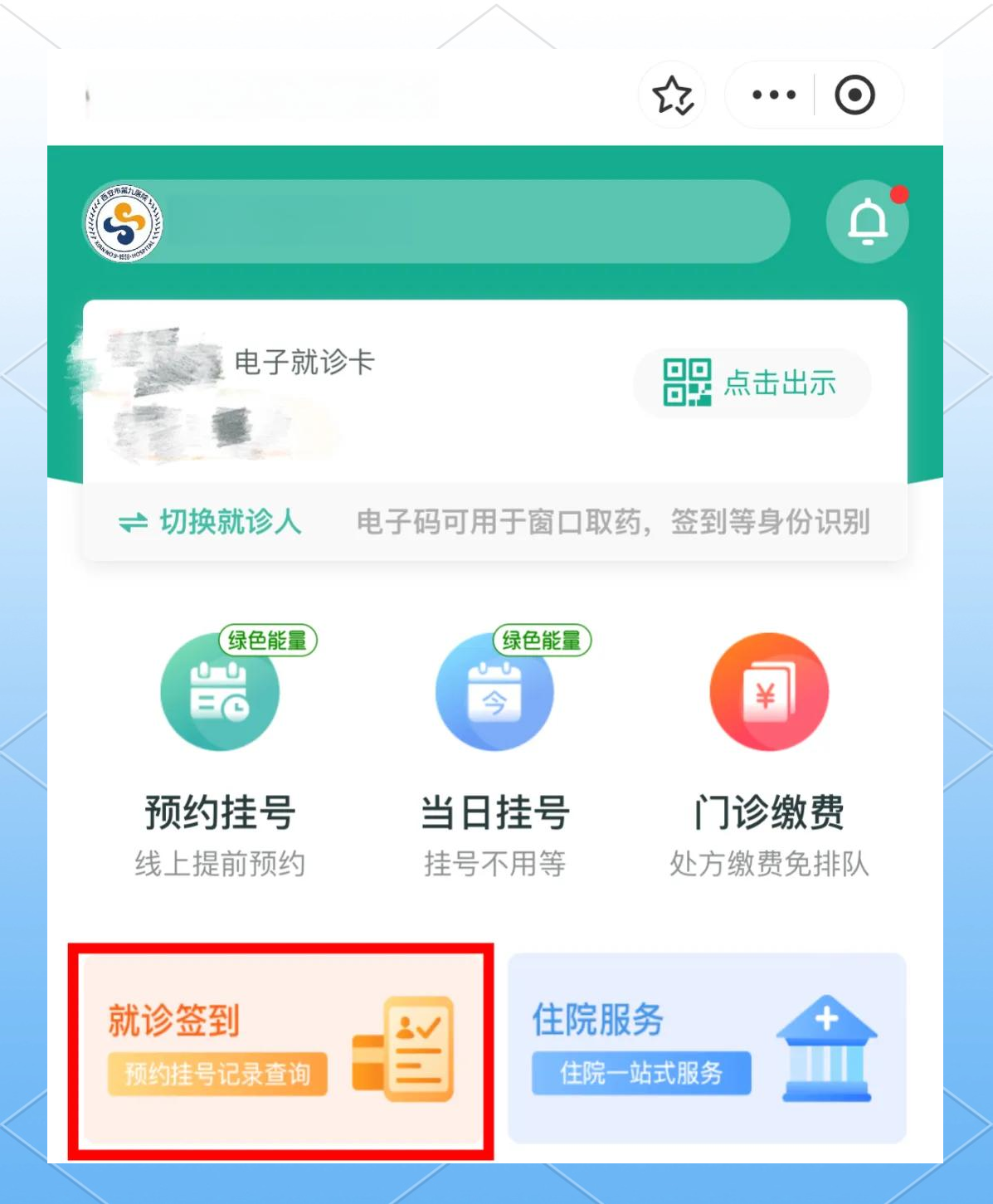Tap 点击出示 to show the QR code
This screenshot has height=1204, width=993.
(x=780, y=383)
